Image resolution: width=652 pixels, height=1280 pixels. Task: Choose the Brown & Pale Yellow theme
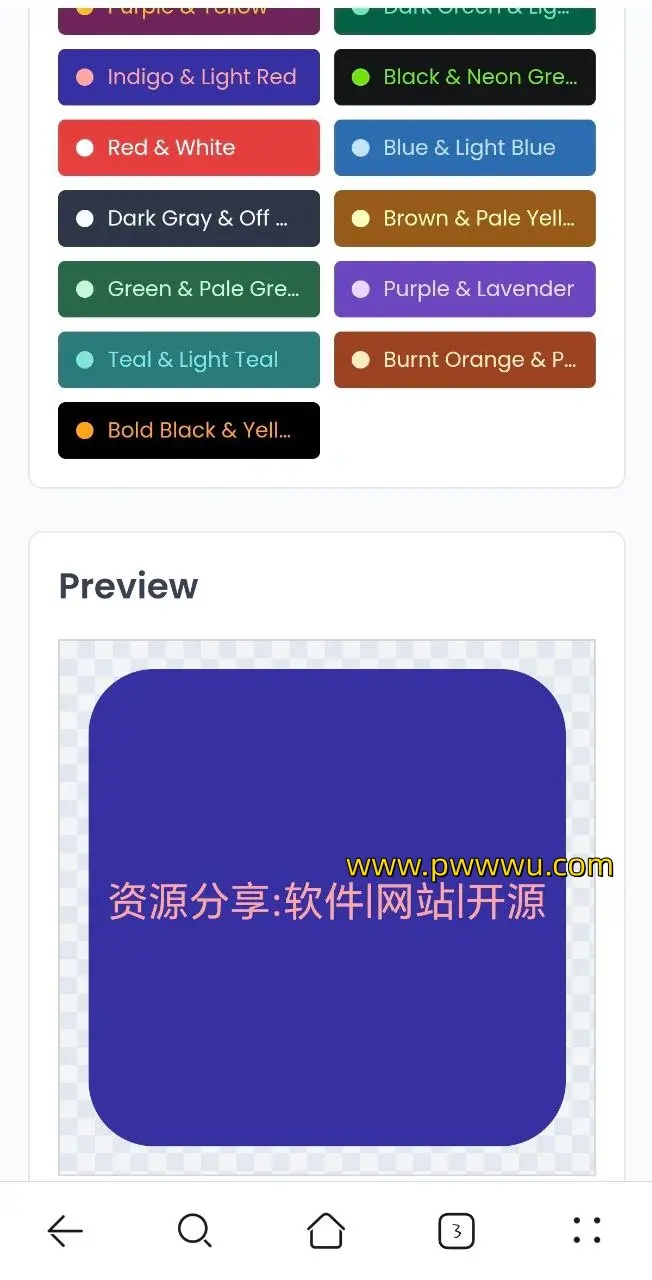point(465,218)
